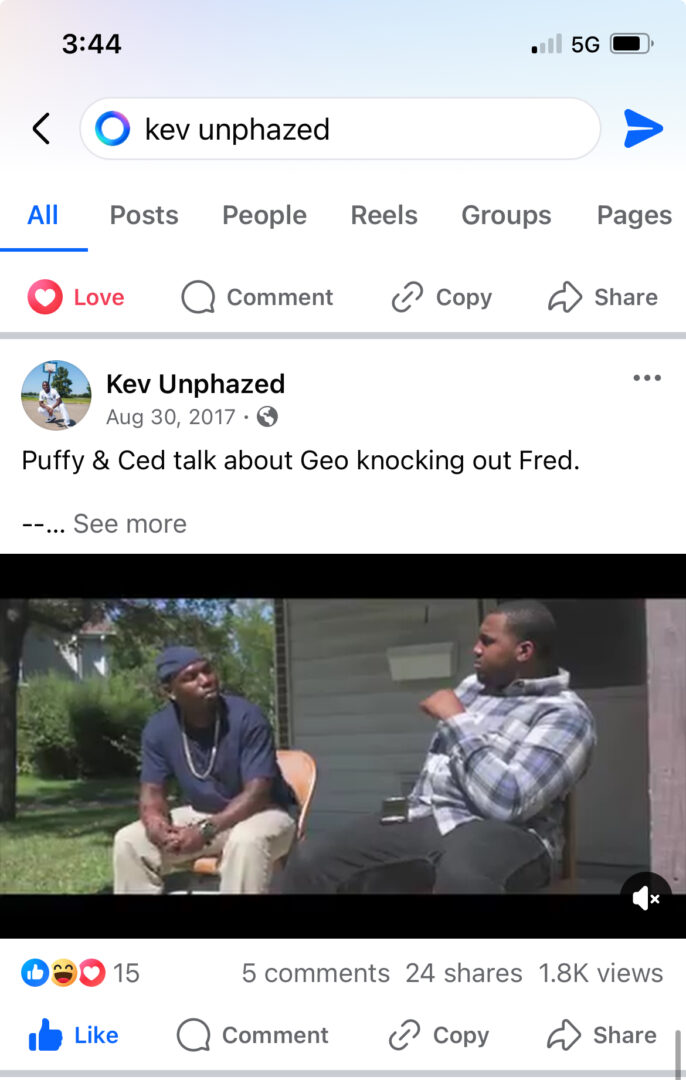Viewport: 686px width, 1080px height.
Task: Switch to the Posts tab
Action: point(144,215)
